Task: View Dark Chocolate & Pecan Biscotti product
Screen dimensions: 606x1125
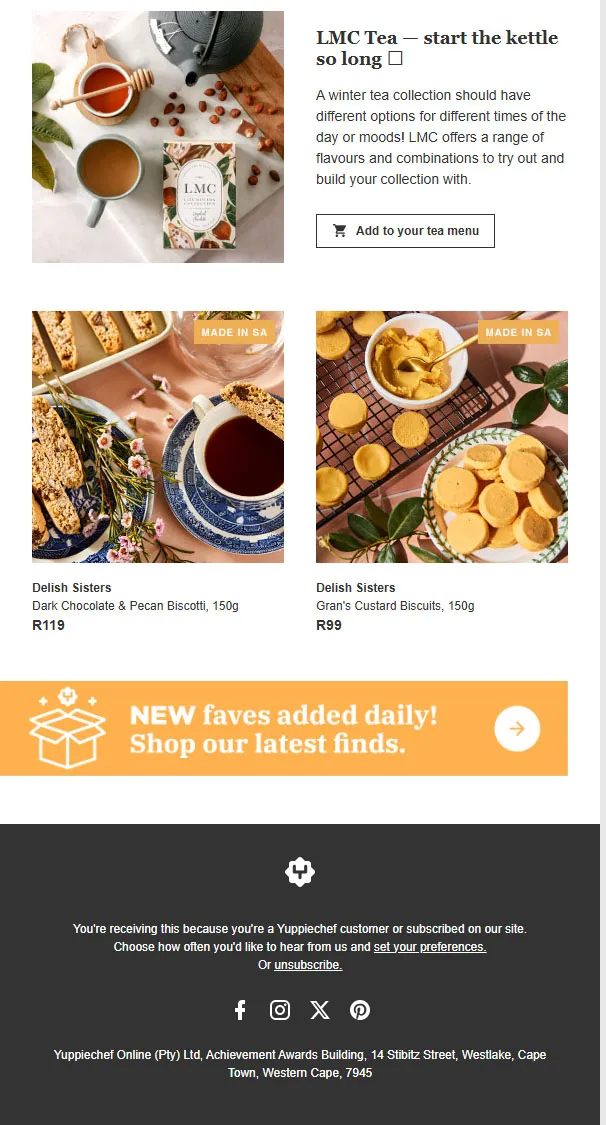Action: click(158, 437)
